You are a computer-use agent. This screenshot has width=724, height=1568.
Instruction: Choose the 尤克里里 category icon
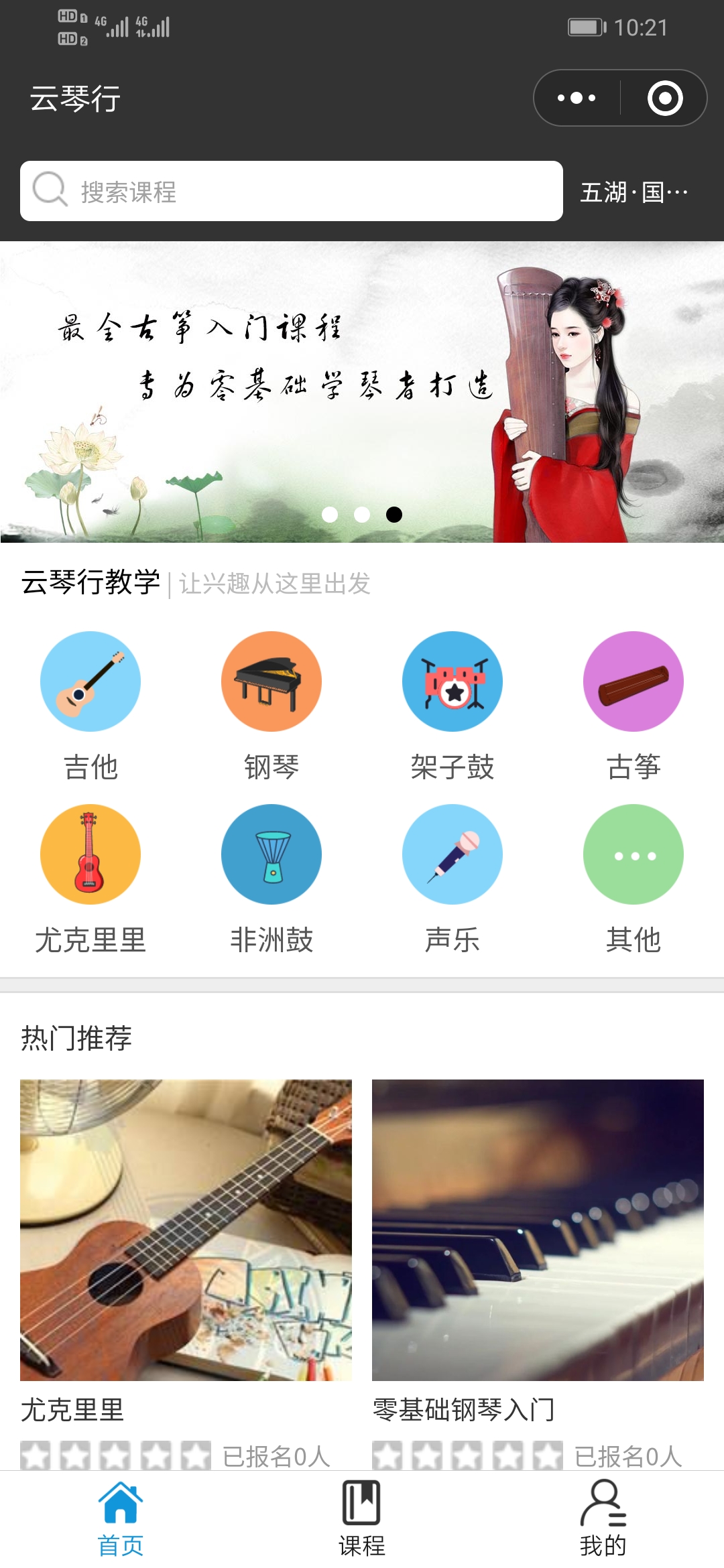[90, 854]
